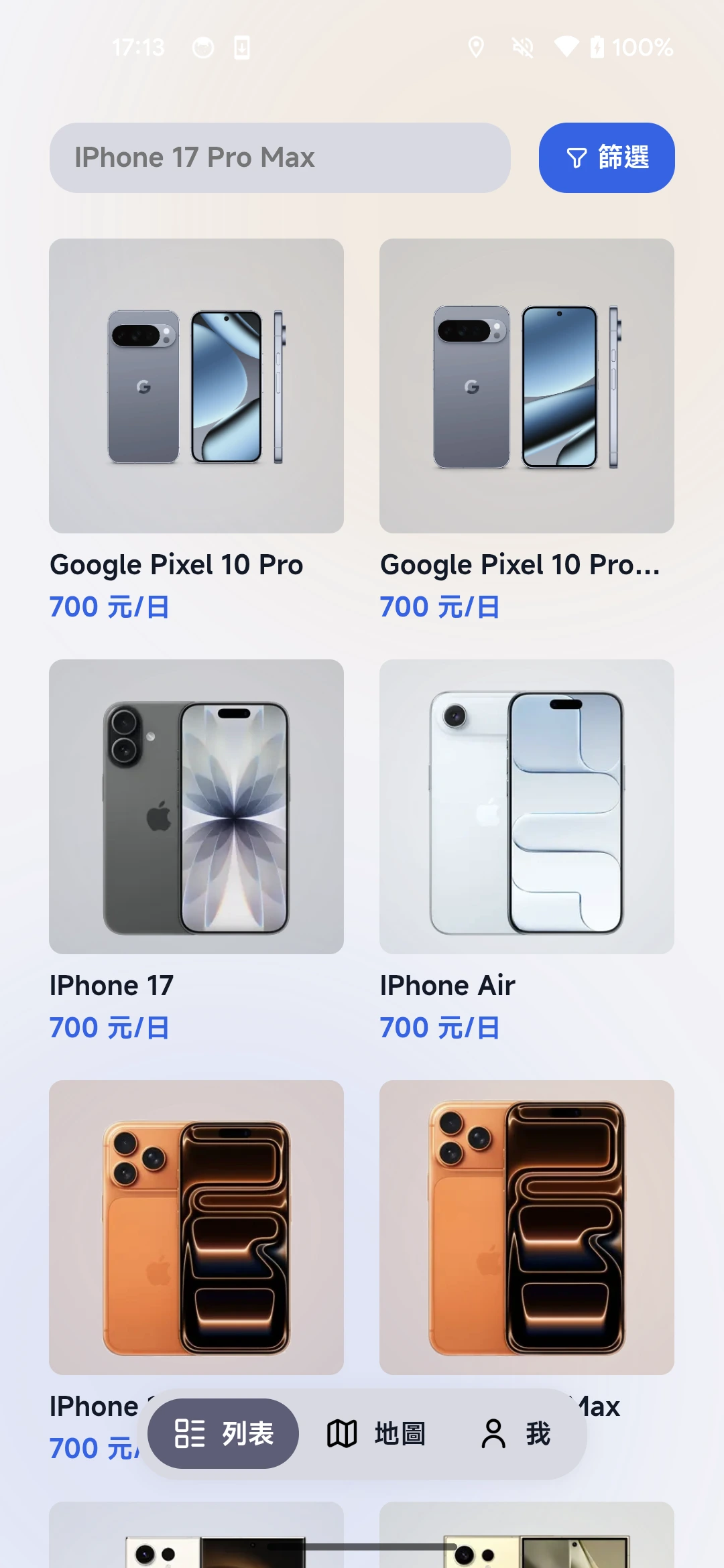Tap the IPhone 17 Pro Max search field
The width and height of the screenshot is (724, 1568).
(x=280, y=157)
